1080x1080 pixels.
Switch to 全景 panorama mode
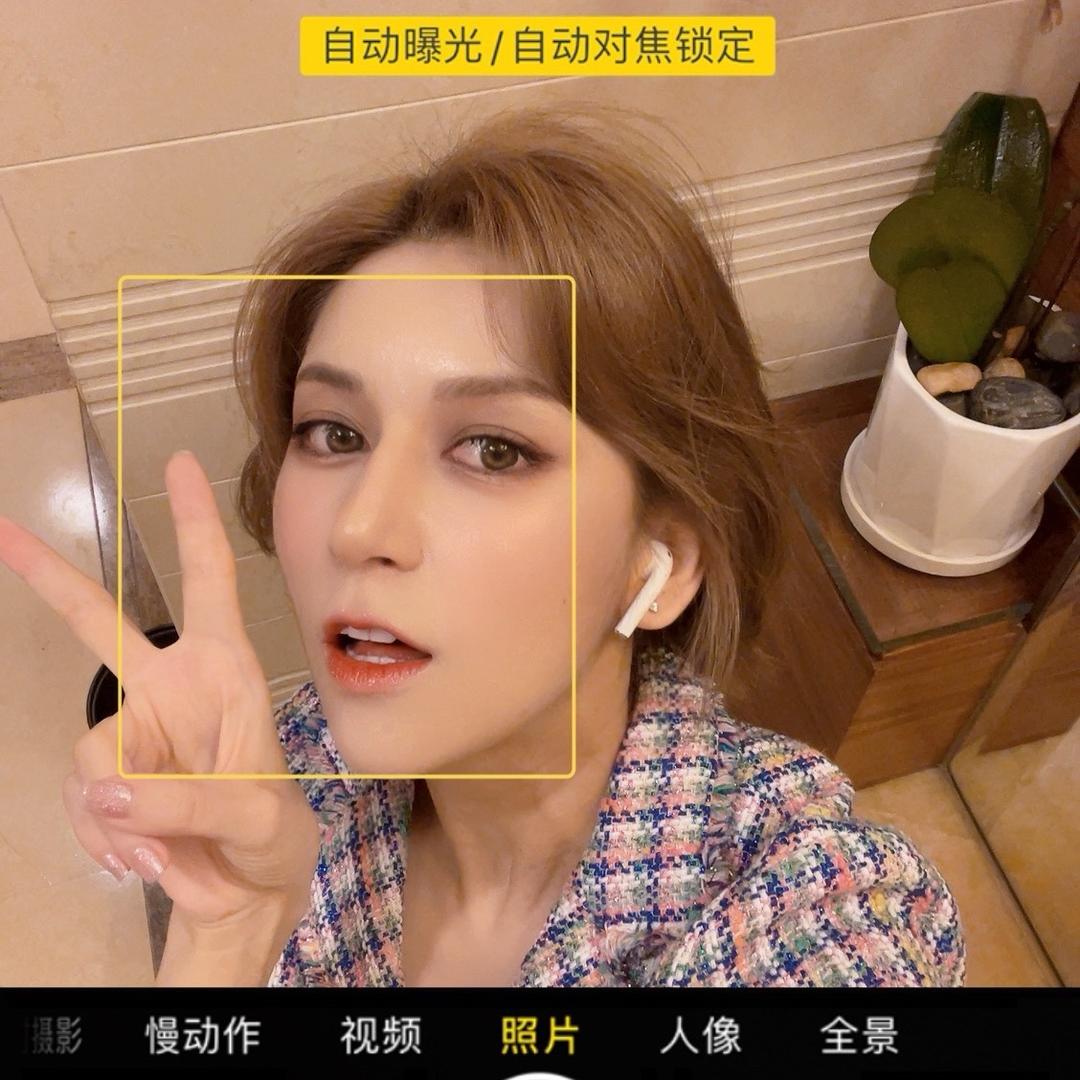coord(859,1036)
